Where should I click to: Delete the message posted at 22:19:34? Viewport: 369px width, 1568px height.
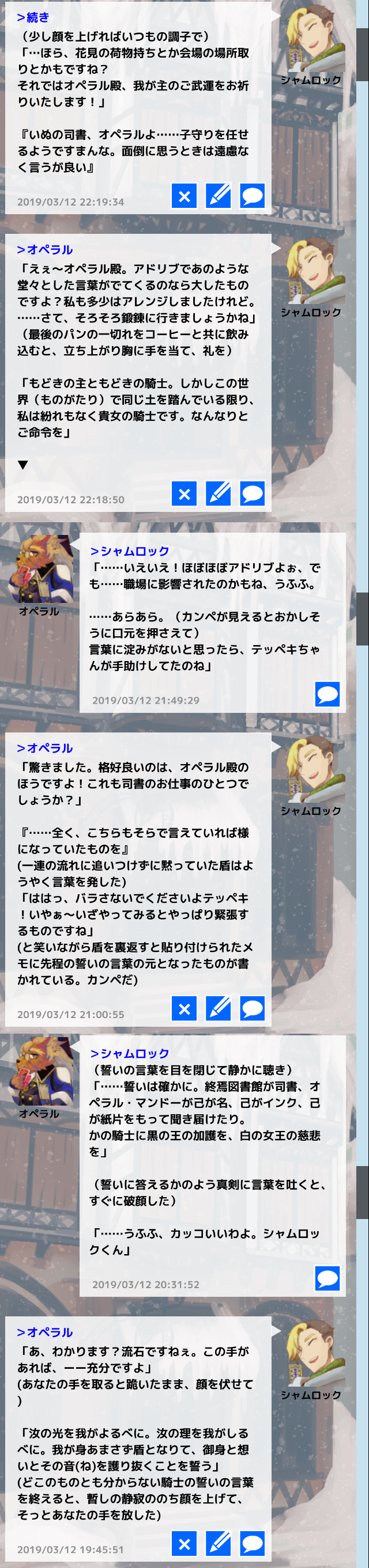[184, 196]
